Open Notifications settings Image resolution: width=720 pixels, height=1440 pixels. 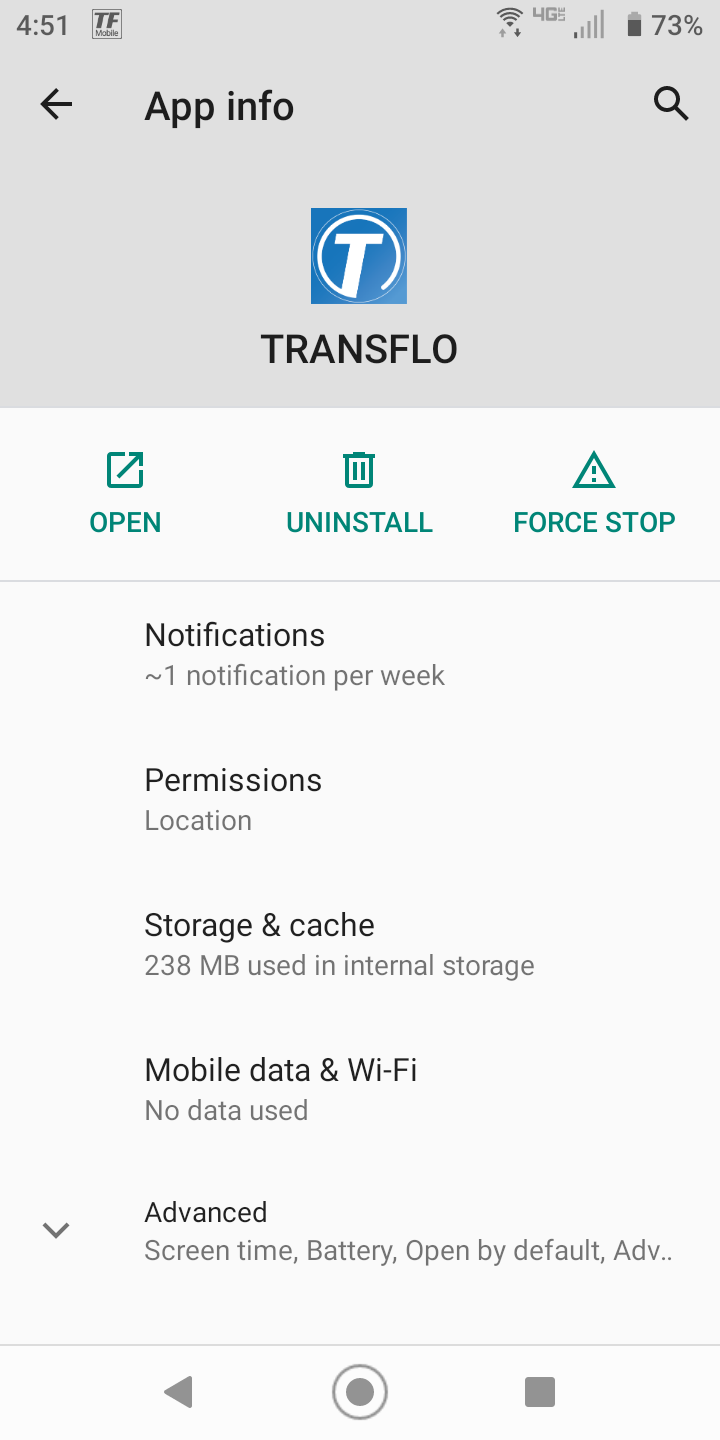(360, 654)
